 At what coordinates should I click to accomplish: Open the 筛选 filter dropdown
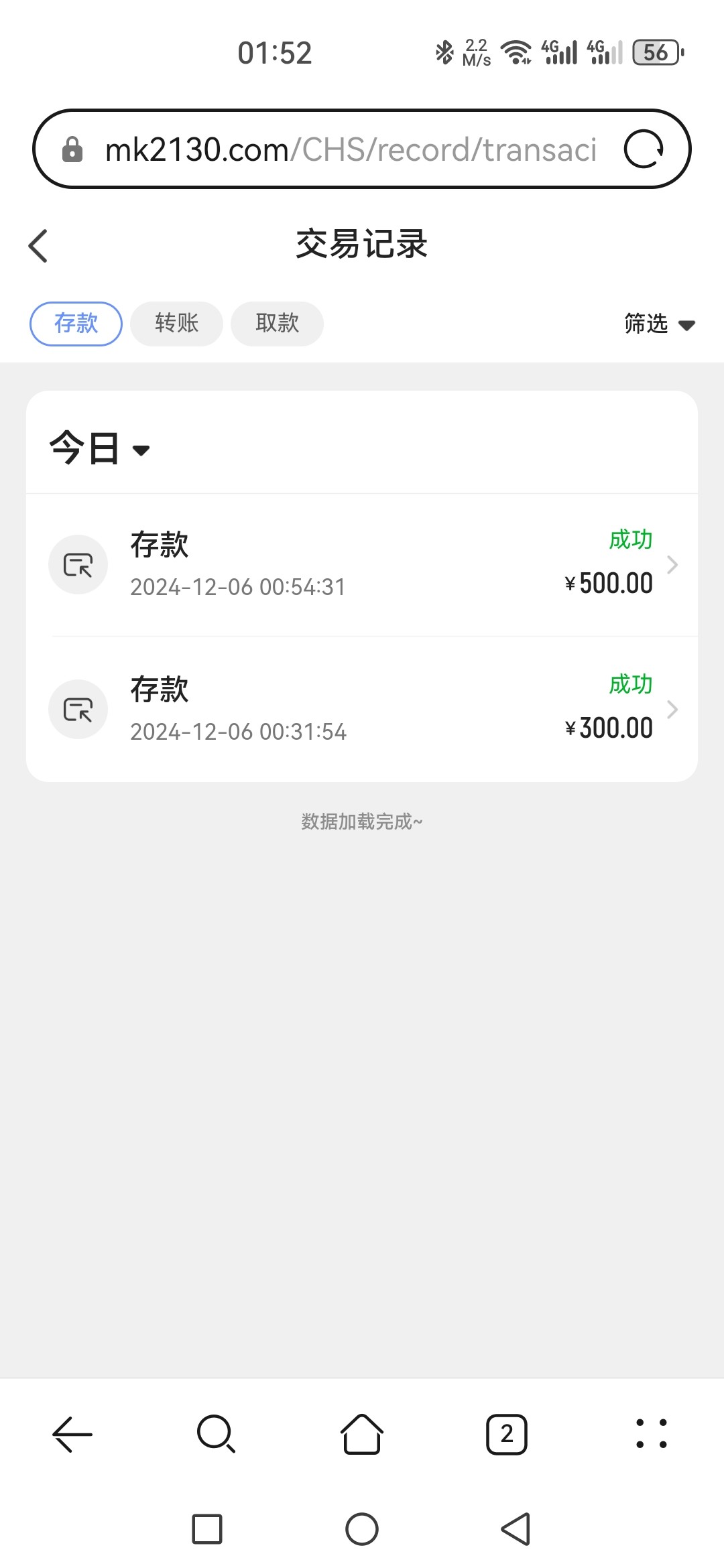[659, 324]
